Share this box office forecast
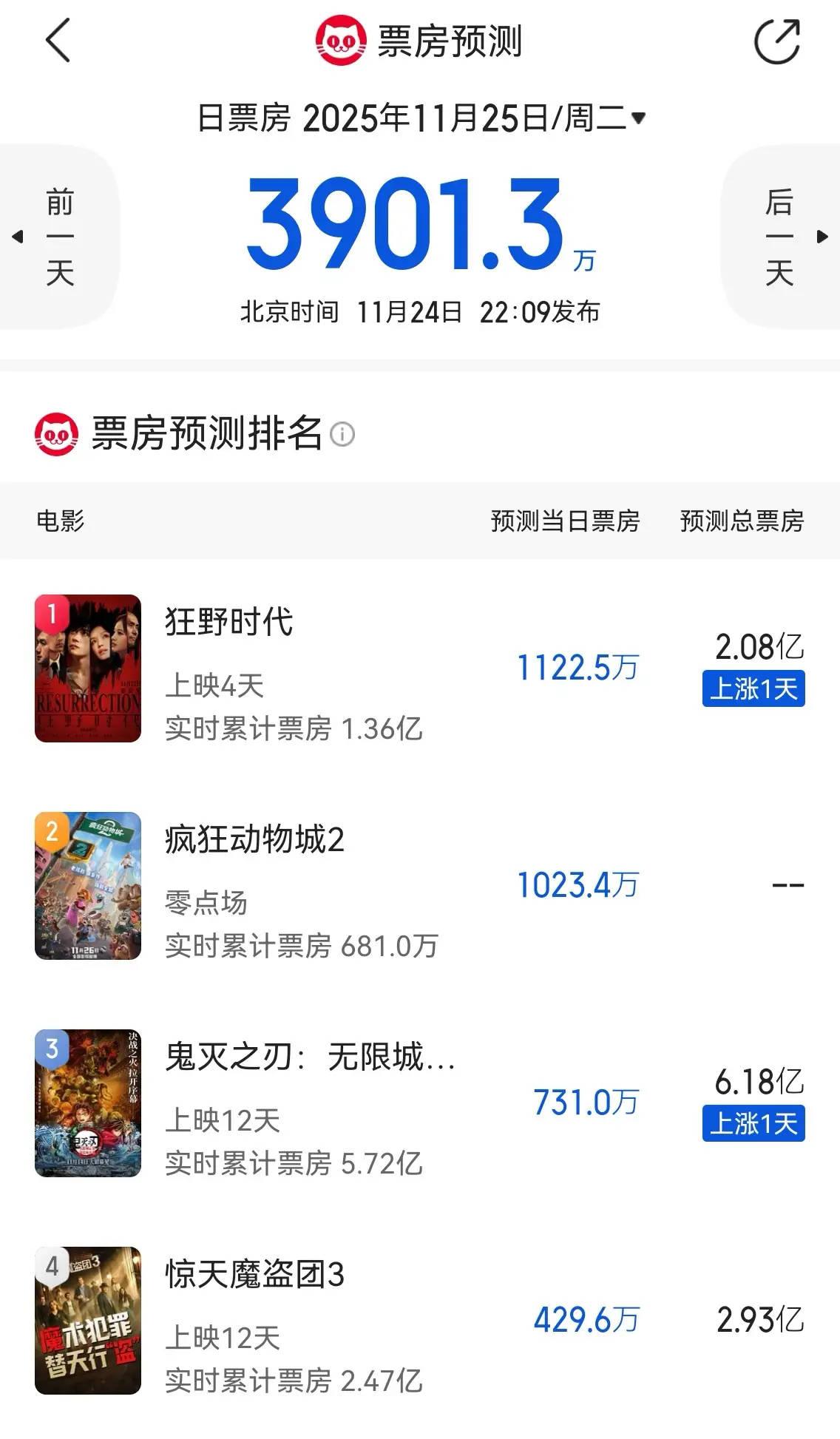840x1439 pixels. coord(776,41)
